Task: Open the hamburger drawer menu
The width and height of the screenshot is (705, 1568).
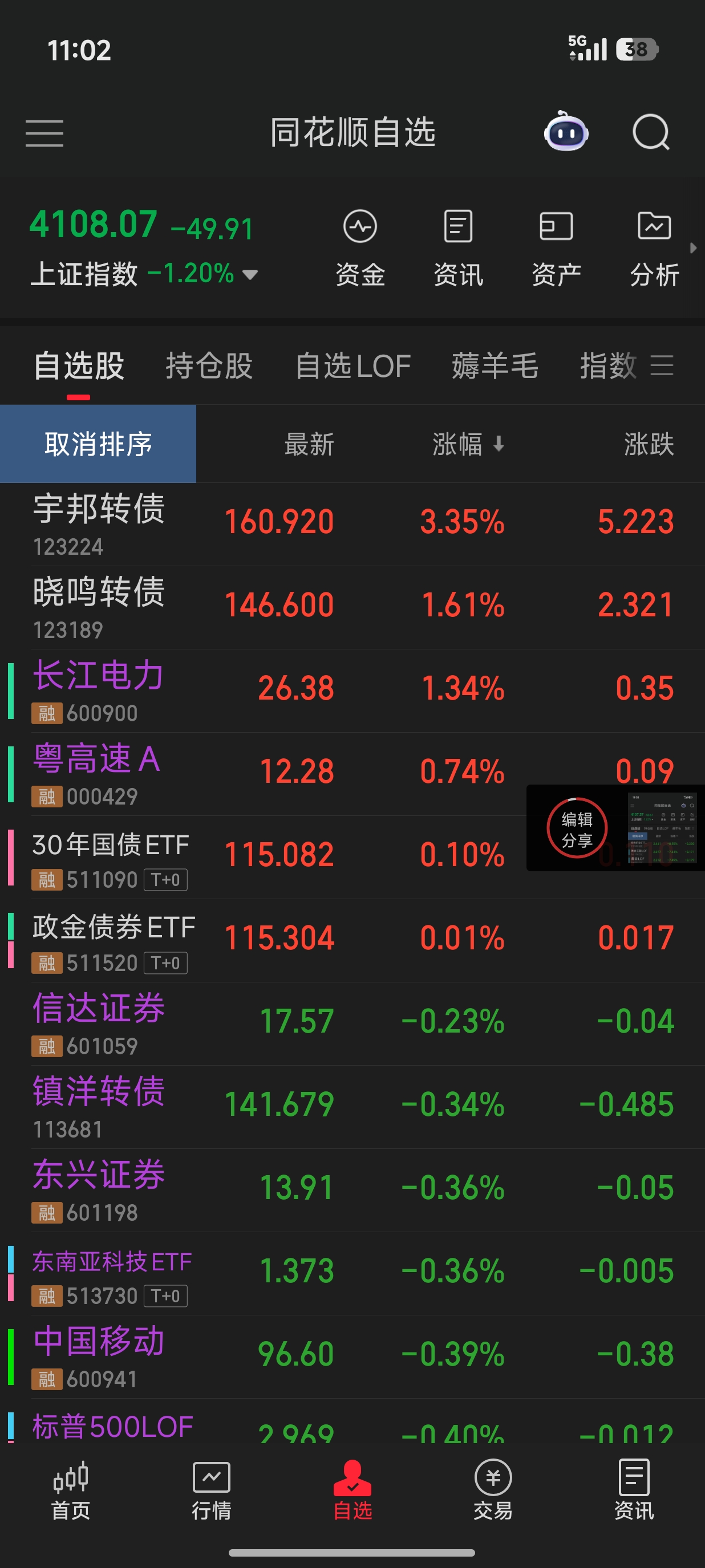Action: point(44,133)
